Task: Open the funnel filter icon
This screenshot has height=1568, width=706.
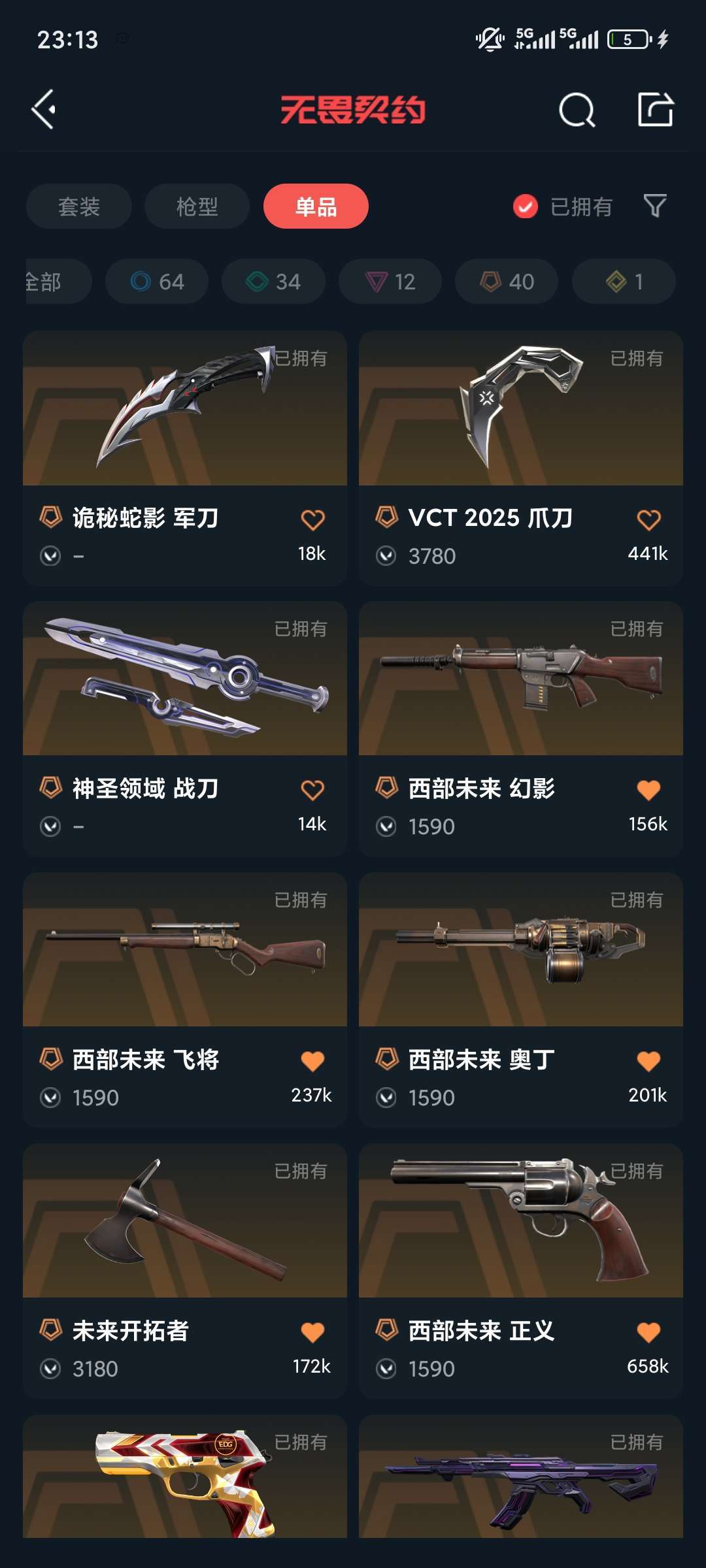Action: pos(655,206)
